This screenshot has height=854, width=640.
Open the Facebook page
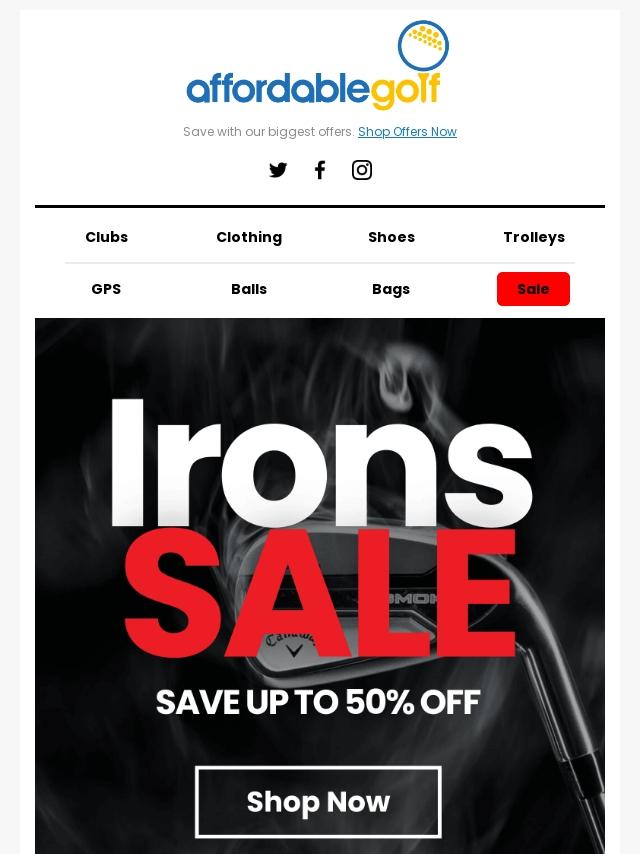(320, 170)
